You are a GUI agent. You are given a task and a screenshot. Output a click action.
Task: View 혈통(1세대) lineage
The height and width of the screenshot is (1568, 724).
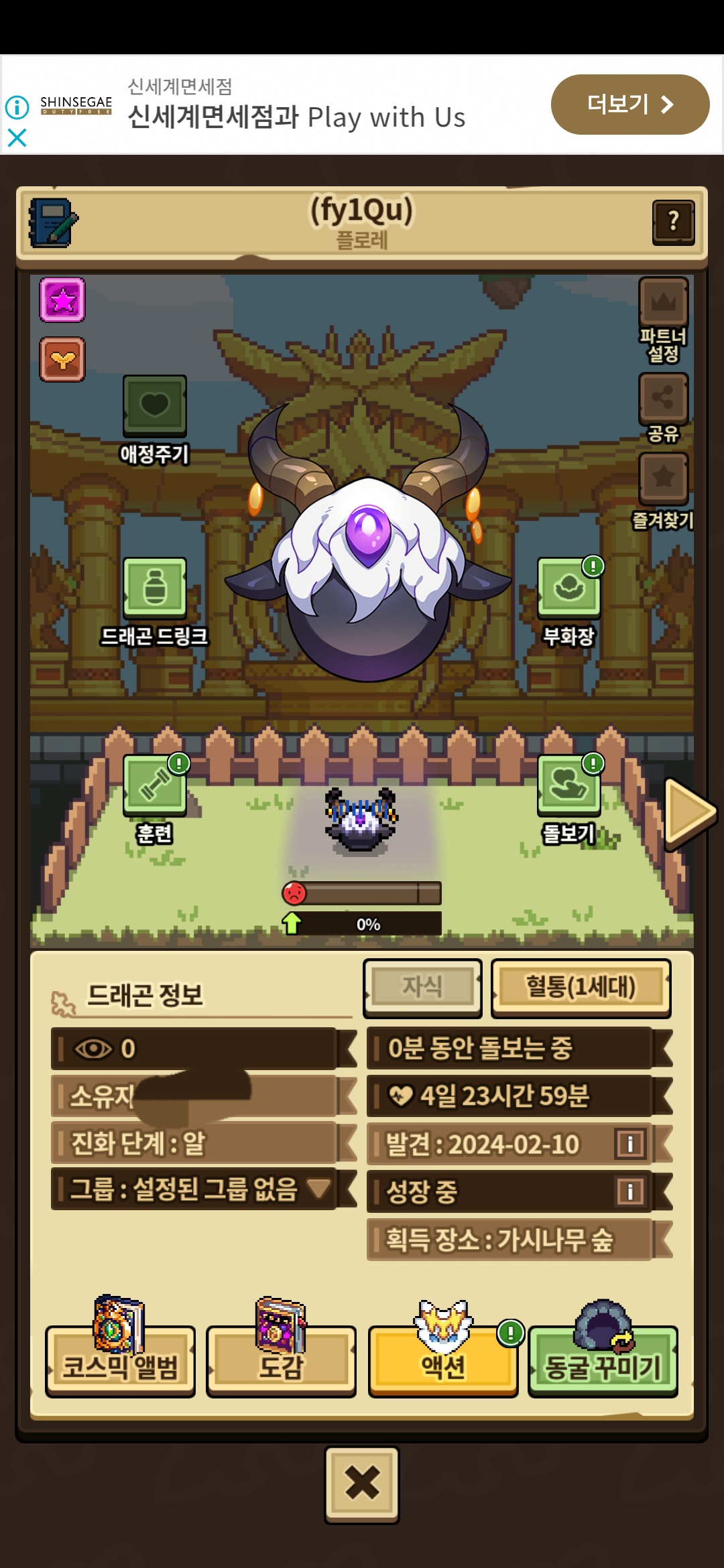[581, 988]
